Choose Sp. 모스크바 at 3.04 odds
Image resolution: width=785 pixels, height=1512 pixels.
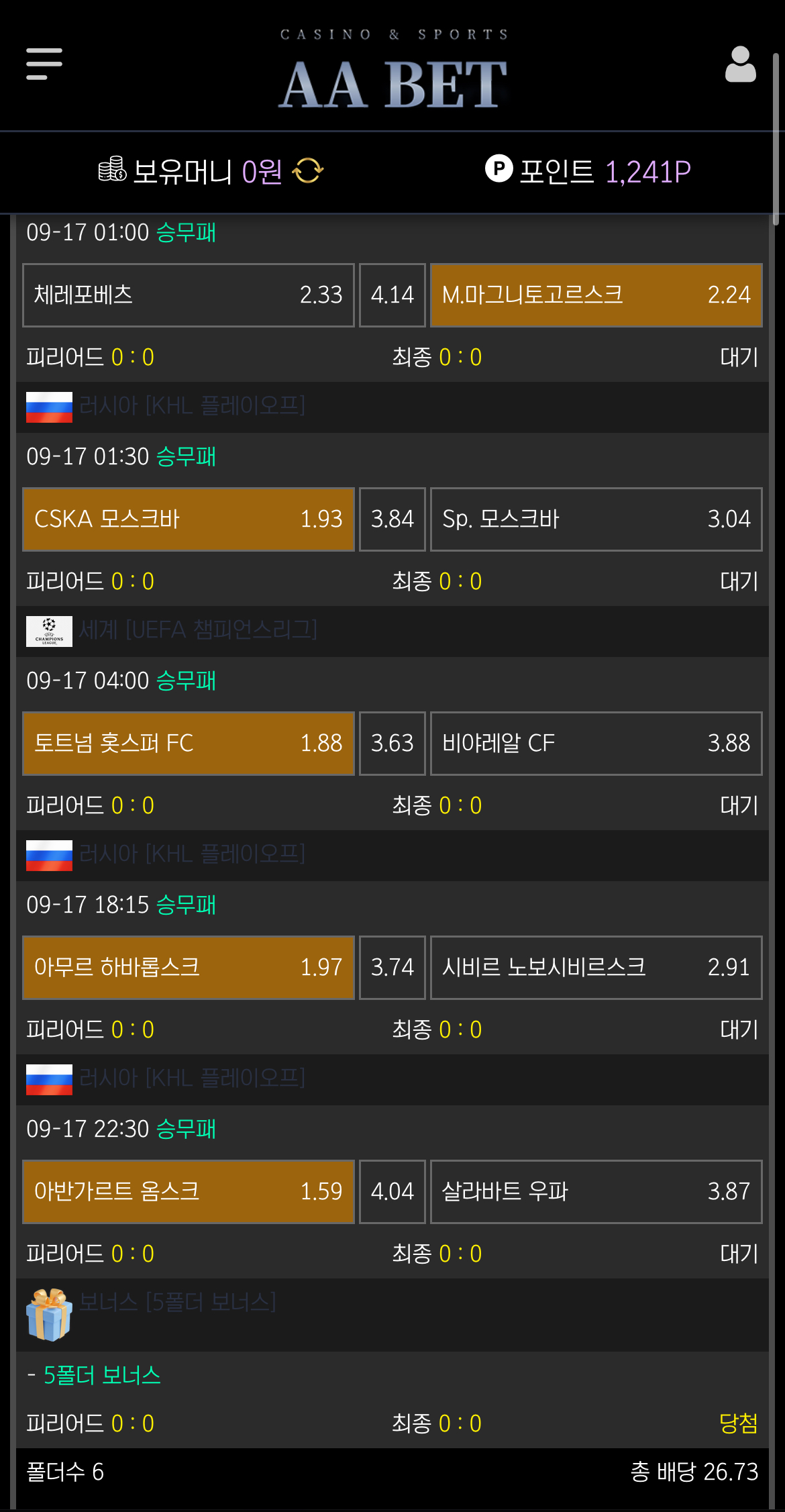pos(596,519)
